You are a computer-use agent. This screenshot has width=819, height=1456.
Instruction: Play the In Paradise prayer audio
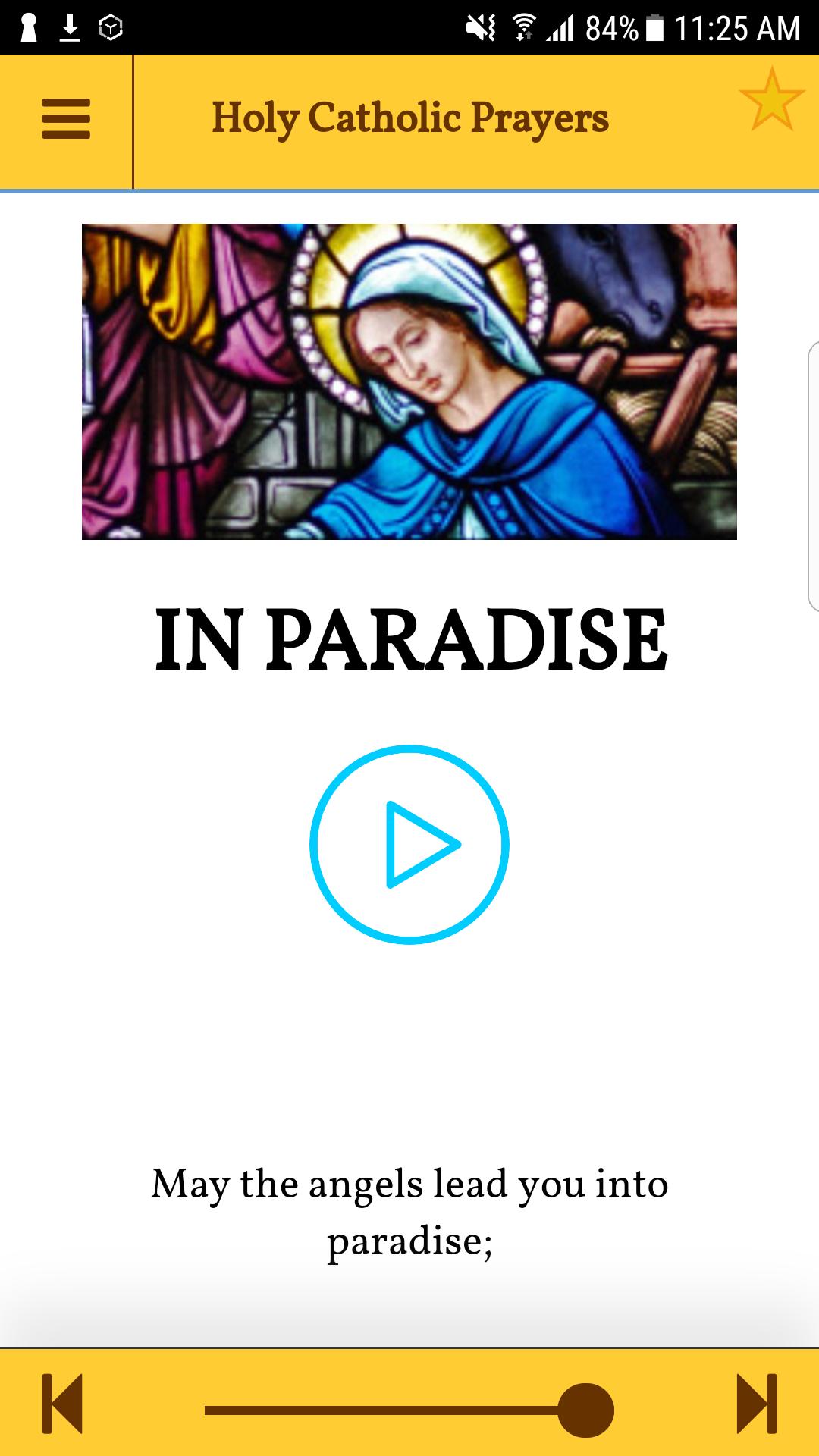(x=409, y=844)
